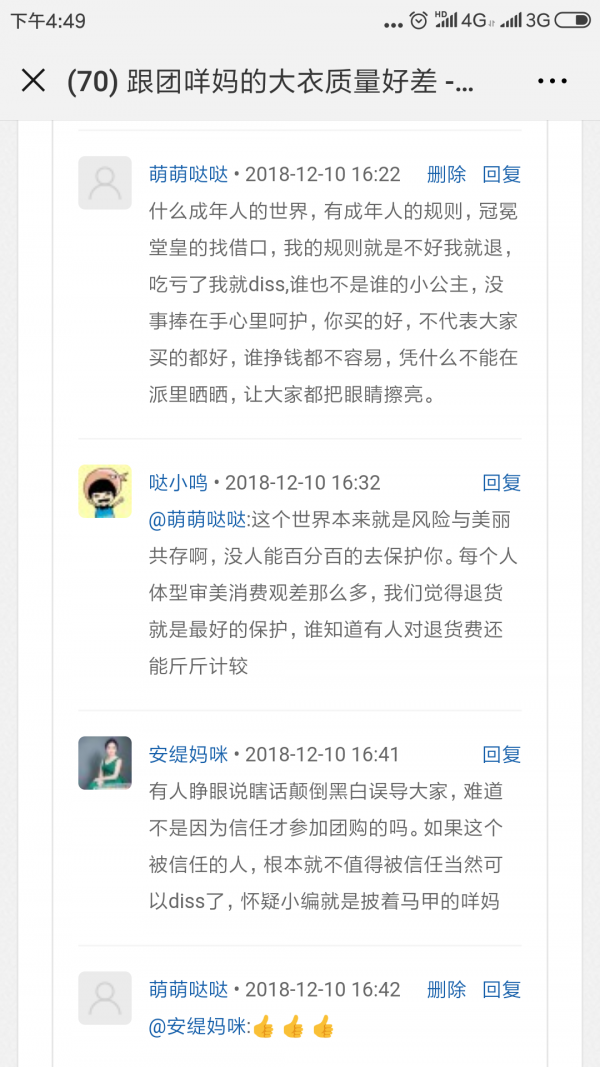The height and width of the screenshot is (1067, 600).
Task: Reply to 萌萌哒哒's 16:22 comment
Action: (x=501, y=175)
